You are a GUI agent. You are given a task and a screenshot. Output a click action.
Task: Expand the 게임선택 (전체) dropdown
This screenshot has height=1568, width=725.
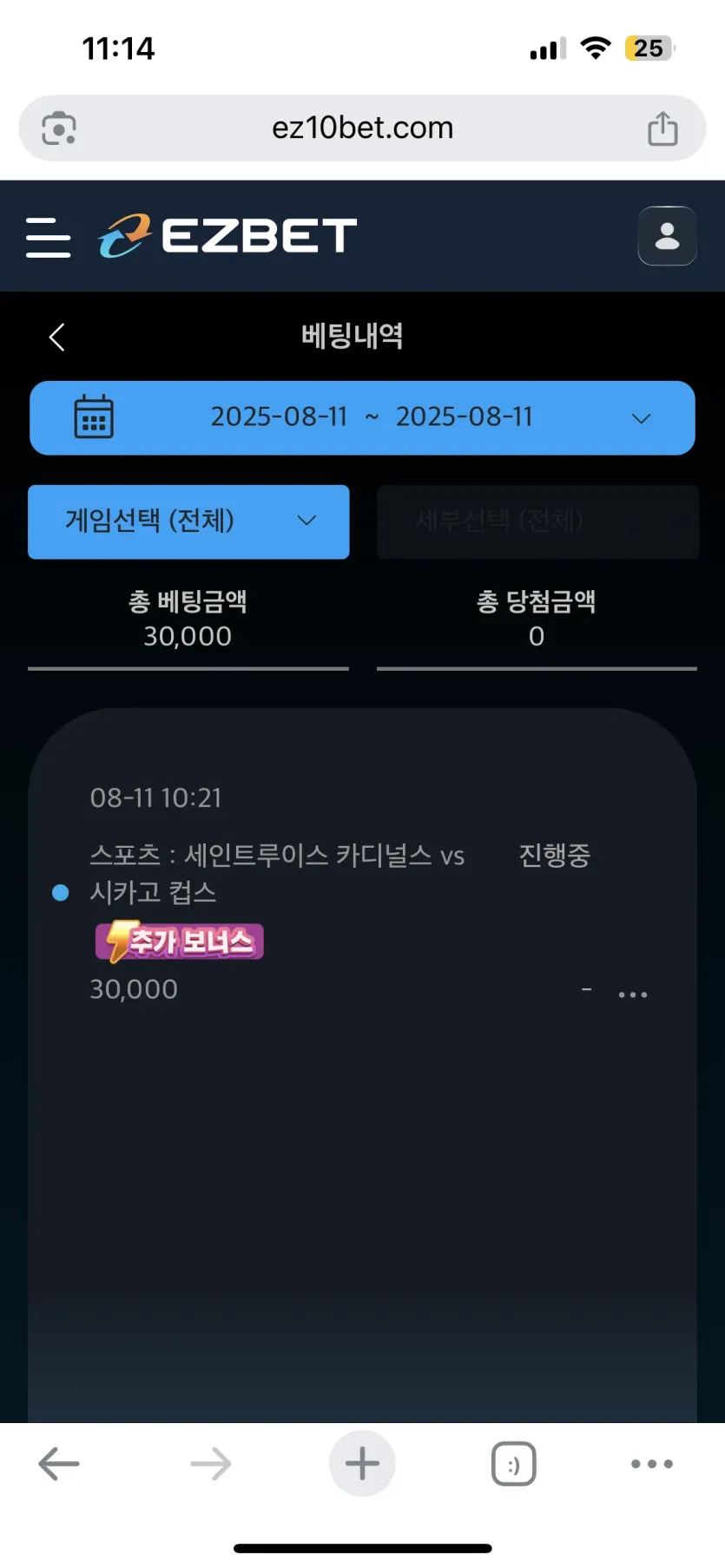(x=188, y=522)
